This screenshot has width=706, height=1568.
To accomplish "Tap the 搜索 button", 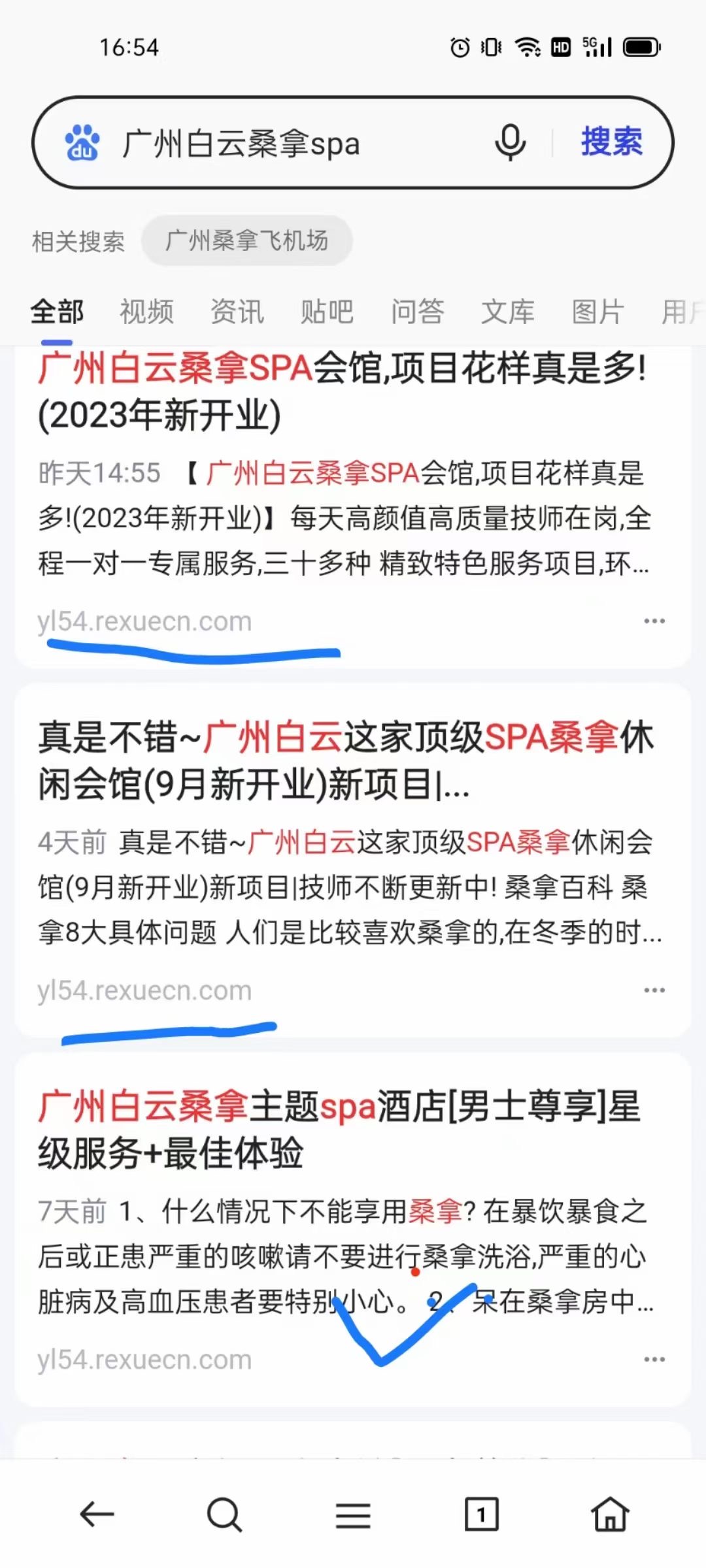I will (612, 142).
